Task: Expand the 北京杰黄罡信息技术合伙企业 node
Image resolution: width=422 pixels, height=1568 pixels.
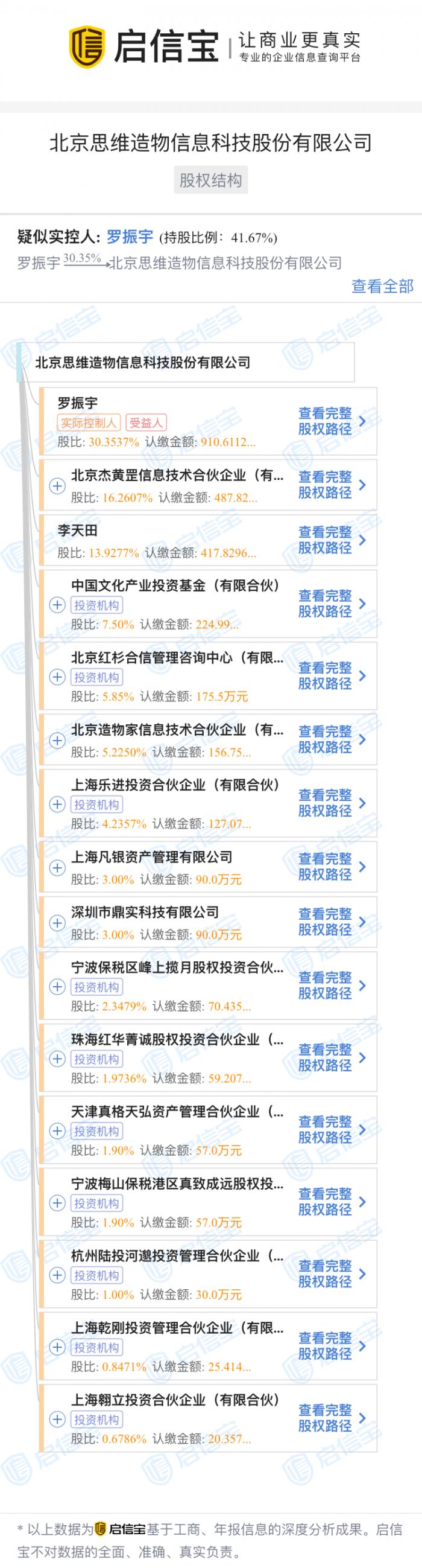Action: [57, 486]
